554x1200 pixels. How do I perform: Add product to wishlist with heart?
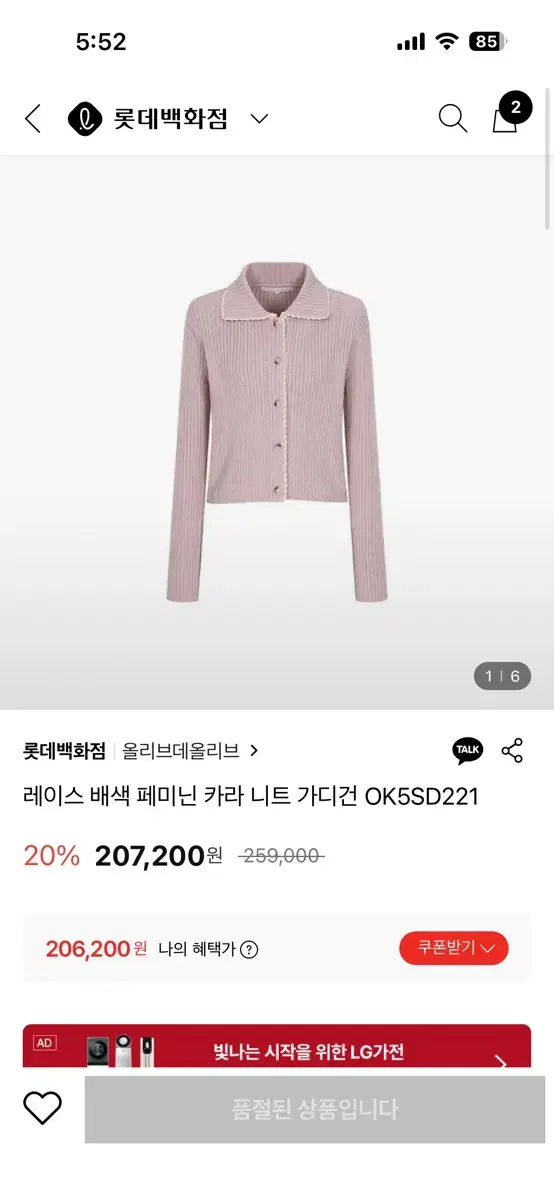pos(42,1108)
